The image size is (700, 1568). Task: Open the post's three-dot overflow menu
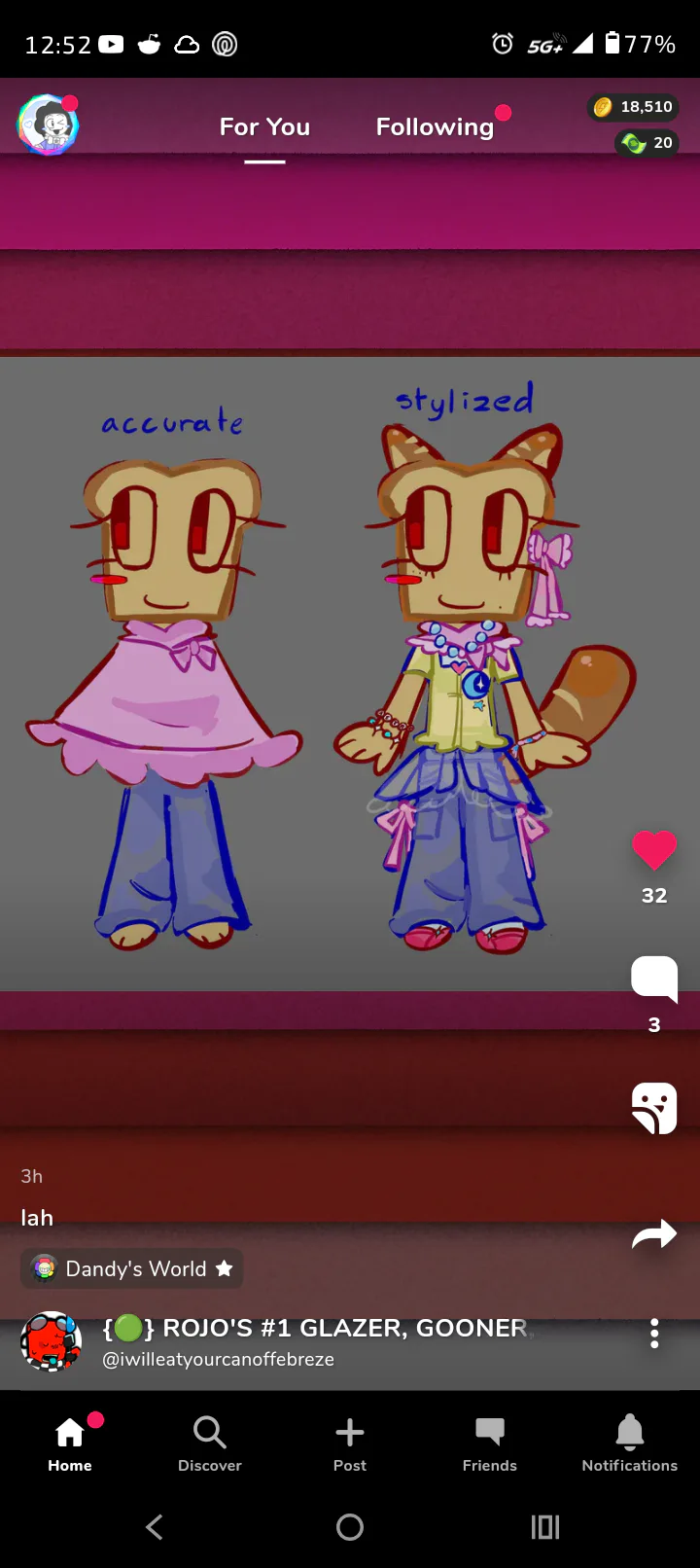[654, 1333]
